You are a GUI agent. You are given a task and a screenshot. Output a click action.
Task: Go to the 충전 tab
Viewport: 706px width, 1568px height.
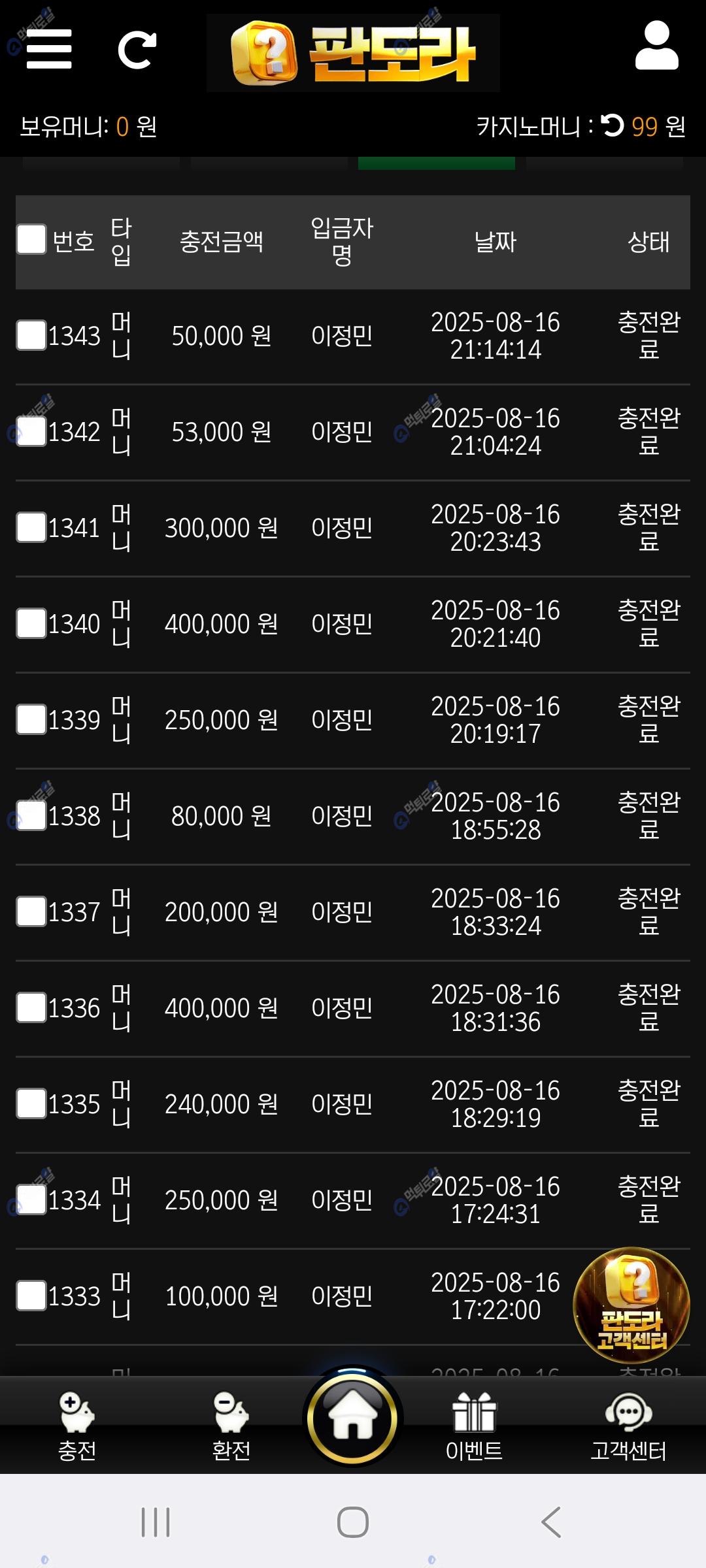pos(77,1426)
